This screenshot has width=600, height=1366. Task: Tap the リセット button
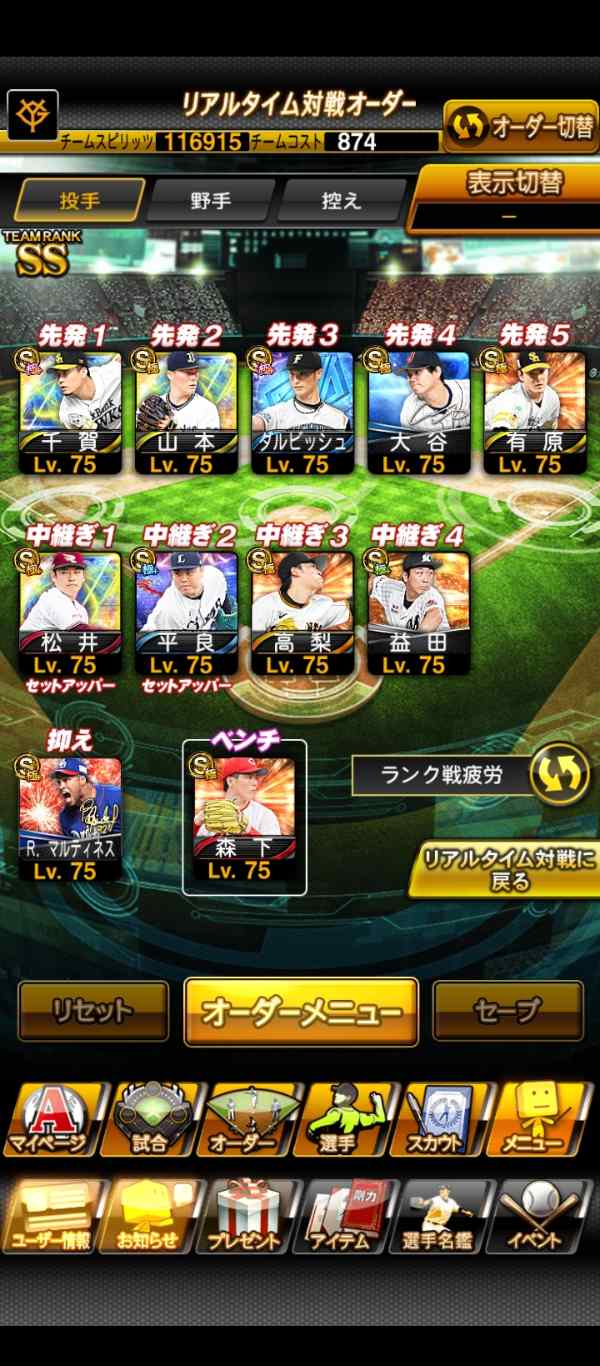tap(93, 1011)
